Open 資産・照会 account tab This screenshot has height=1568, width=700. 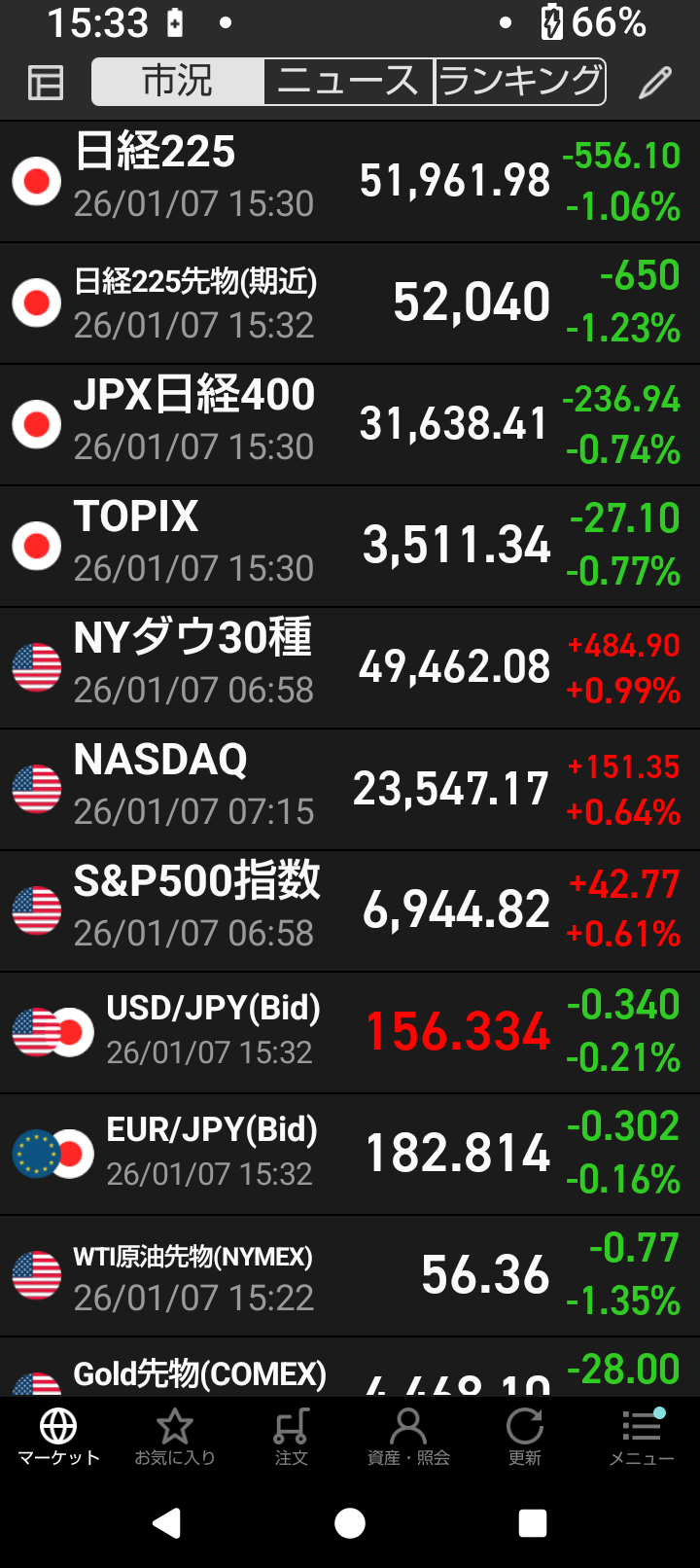click(408, 1437)
